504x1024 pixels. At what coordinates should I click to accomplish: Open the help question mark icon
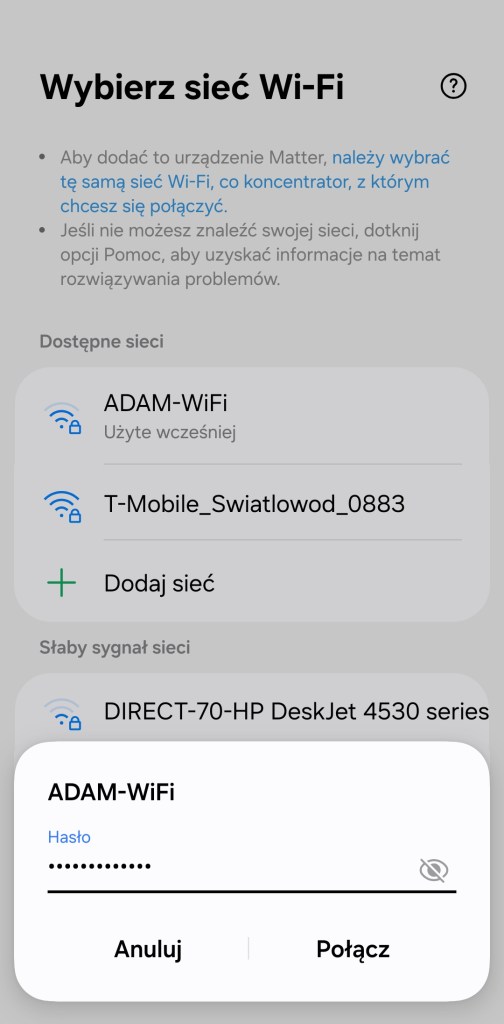(x=453, y=86)
